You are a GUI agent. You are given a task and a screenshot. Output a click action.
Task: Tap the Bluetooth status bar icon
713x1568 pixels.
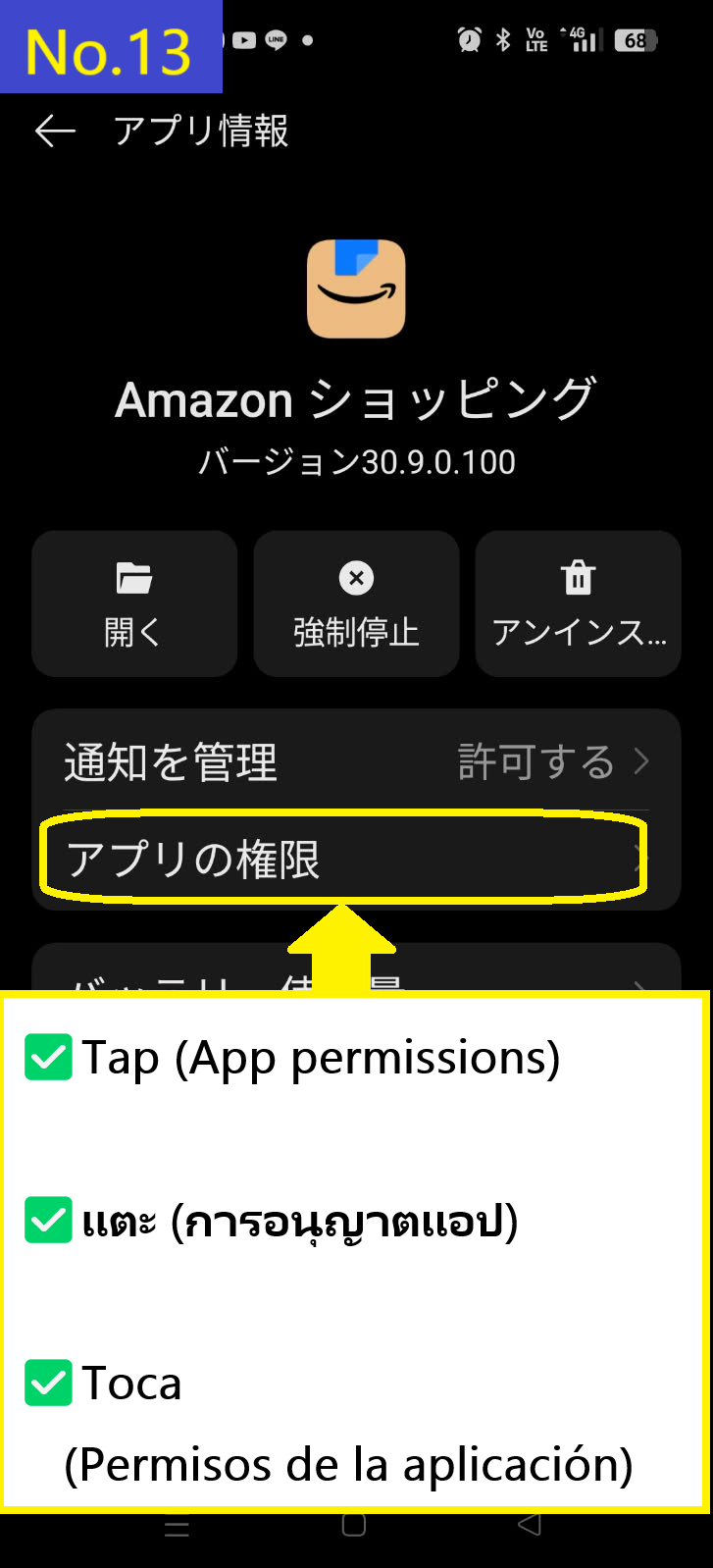pyautogui.click(x=504, y=39)
